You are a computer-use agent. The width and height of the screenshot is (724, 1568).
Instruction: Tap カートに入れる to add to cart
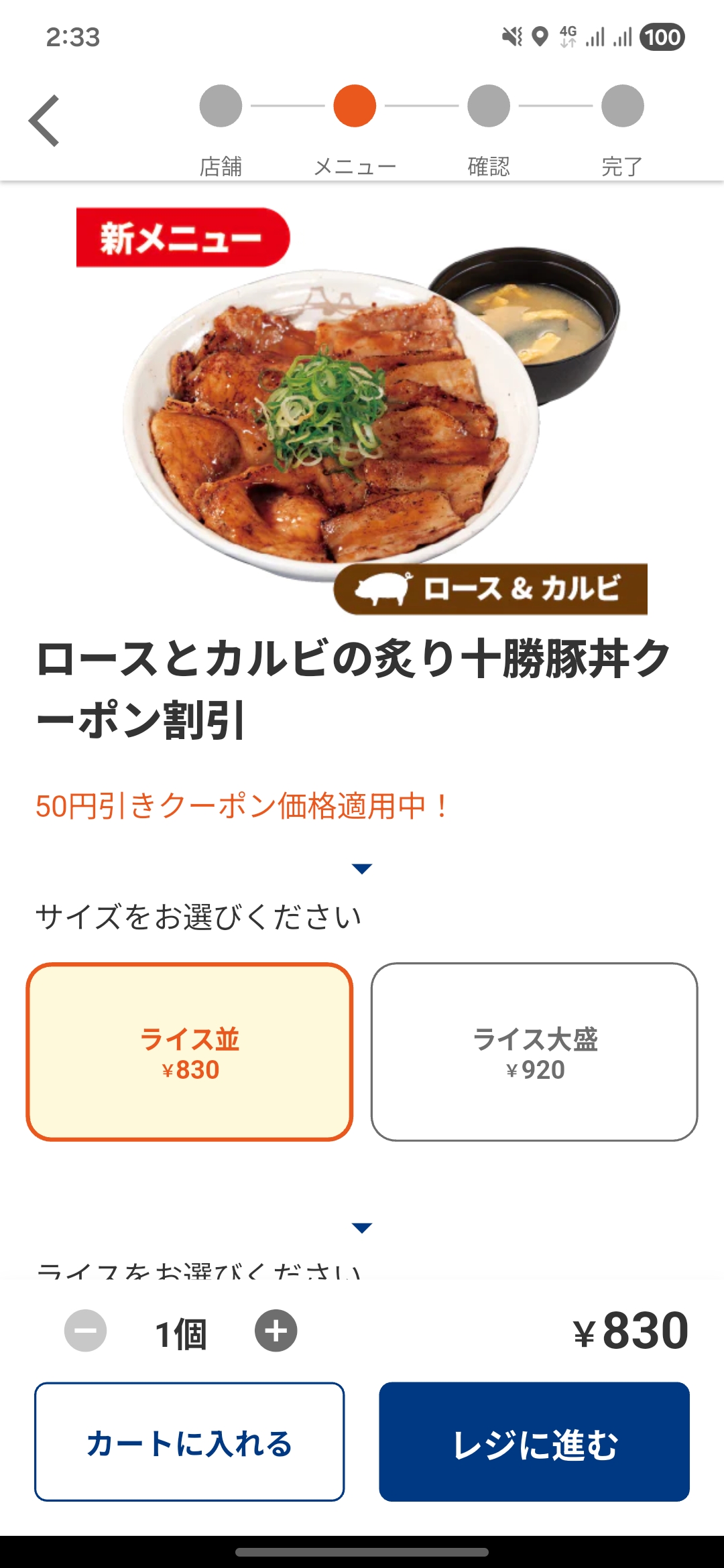click(190, 1442)
